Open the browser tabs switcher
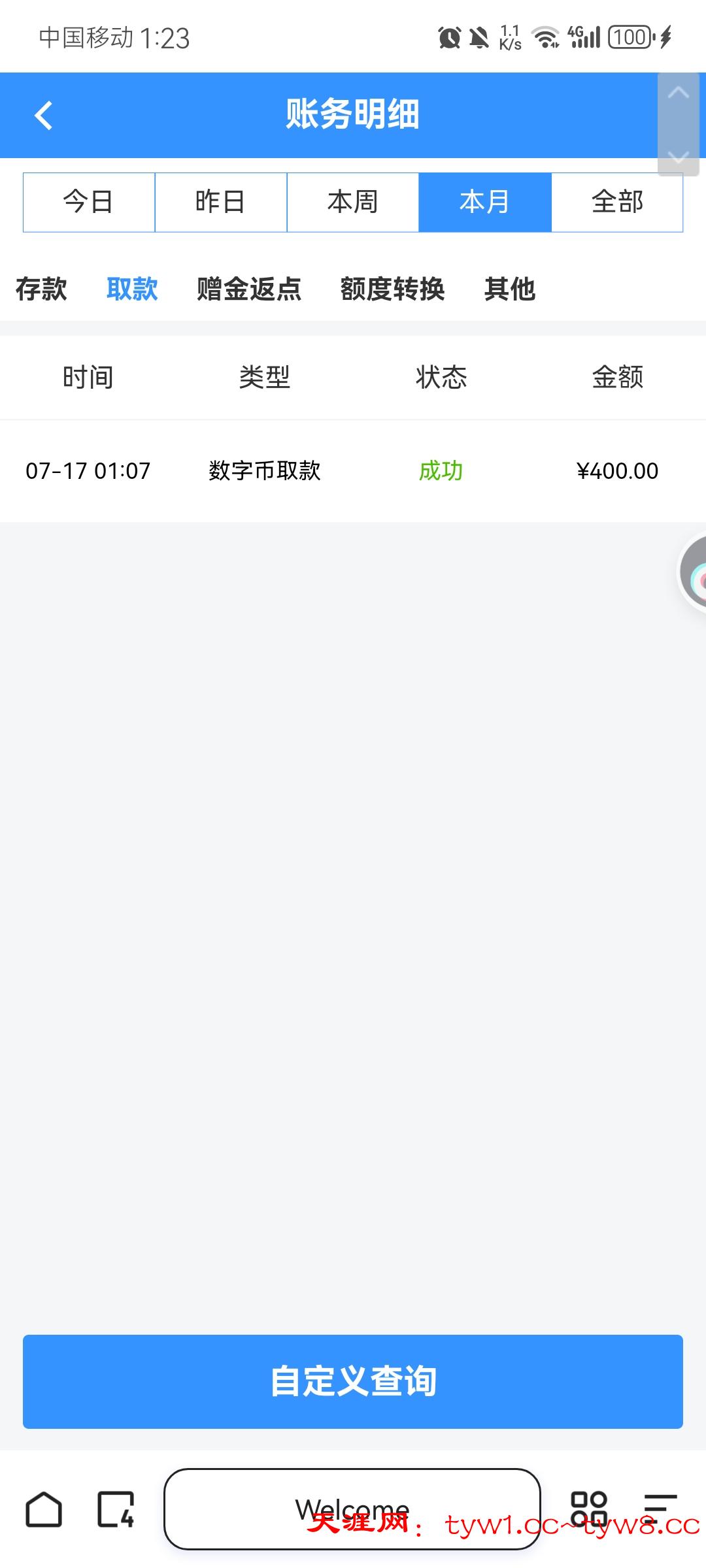The image size is (706, 1568). click(116, 1509)
